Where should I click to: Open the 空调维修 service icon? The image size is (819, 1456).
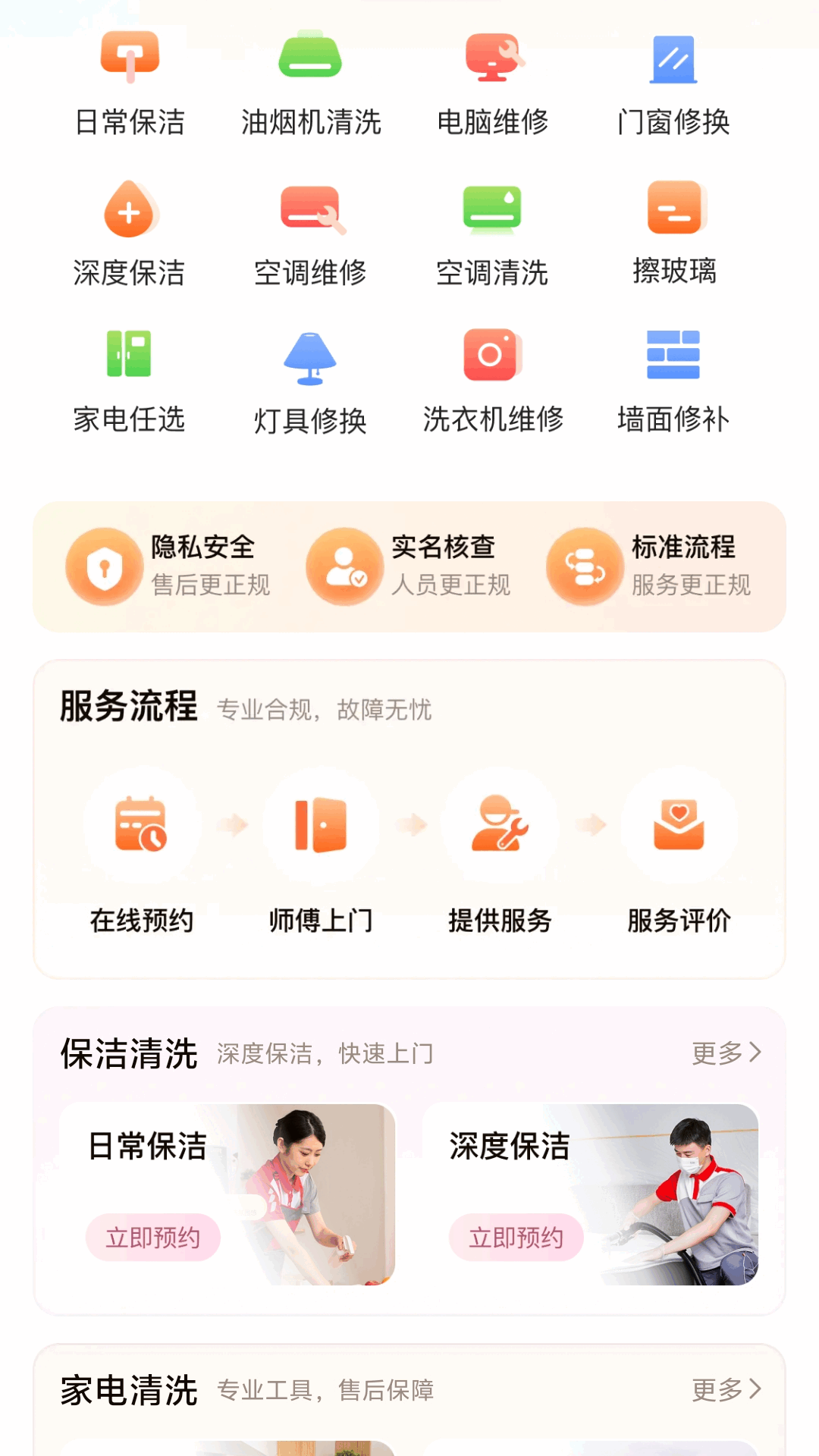click(311, 211)
